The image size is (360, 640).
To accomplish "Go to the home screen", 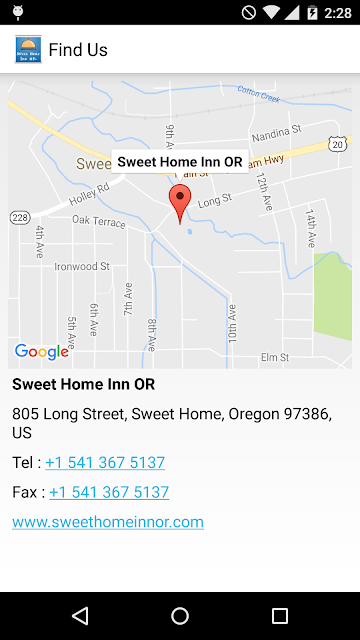I will pyautogui.click(x=180, y=616).
